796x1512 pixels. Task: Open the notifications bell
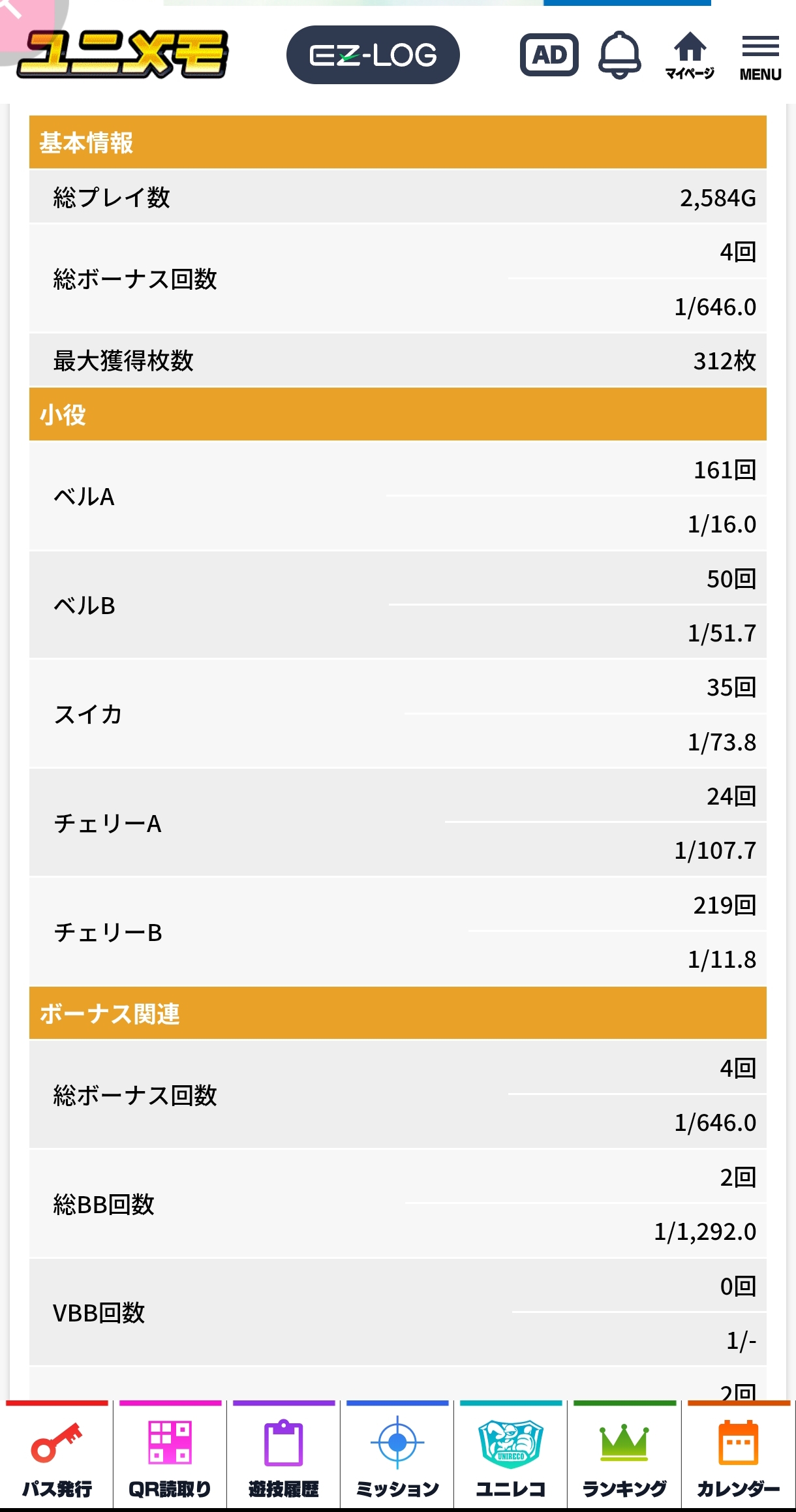click(619, 55)
